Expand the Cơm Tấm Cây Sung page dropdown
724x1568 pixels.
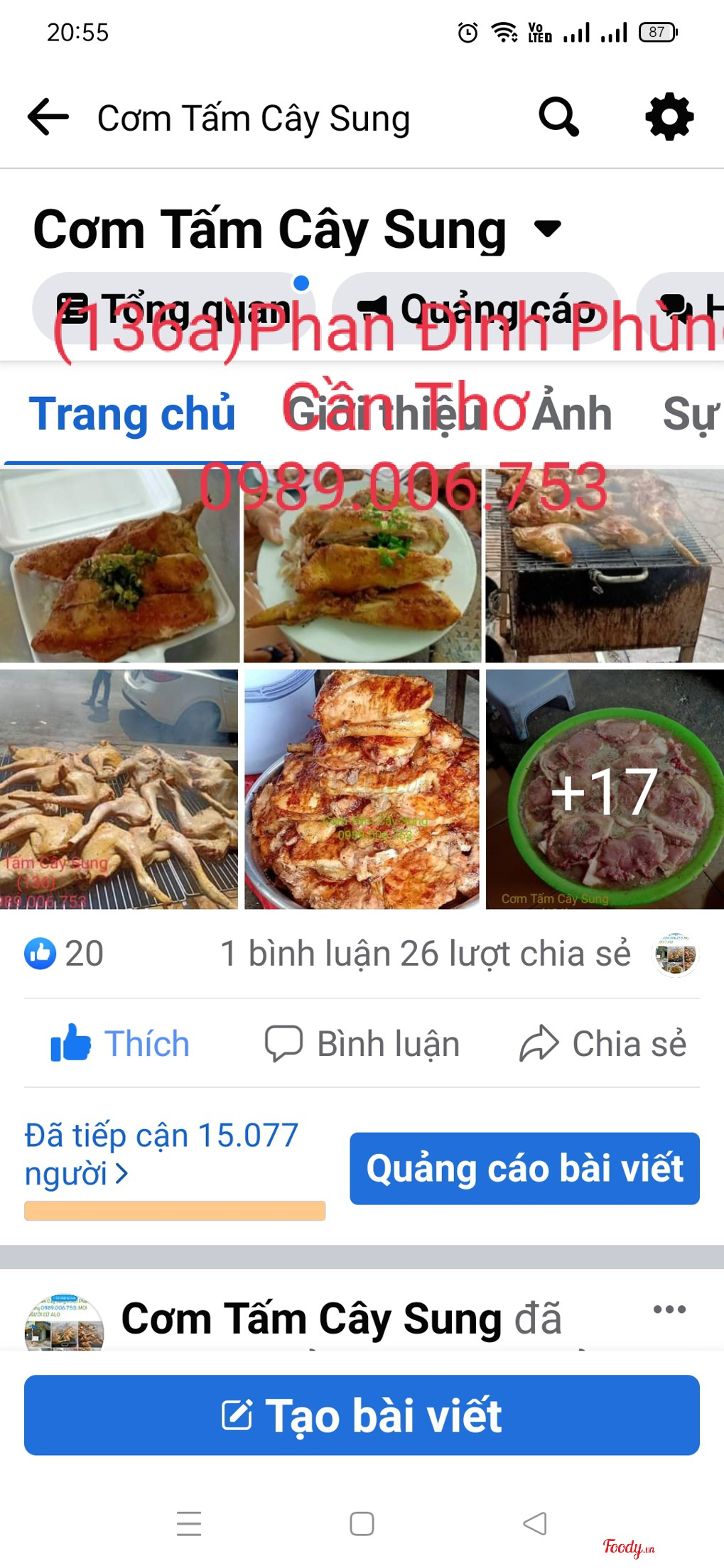(548, 229)
